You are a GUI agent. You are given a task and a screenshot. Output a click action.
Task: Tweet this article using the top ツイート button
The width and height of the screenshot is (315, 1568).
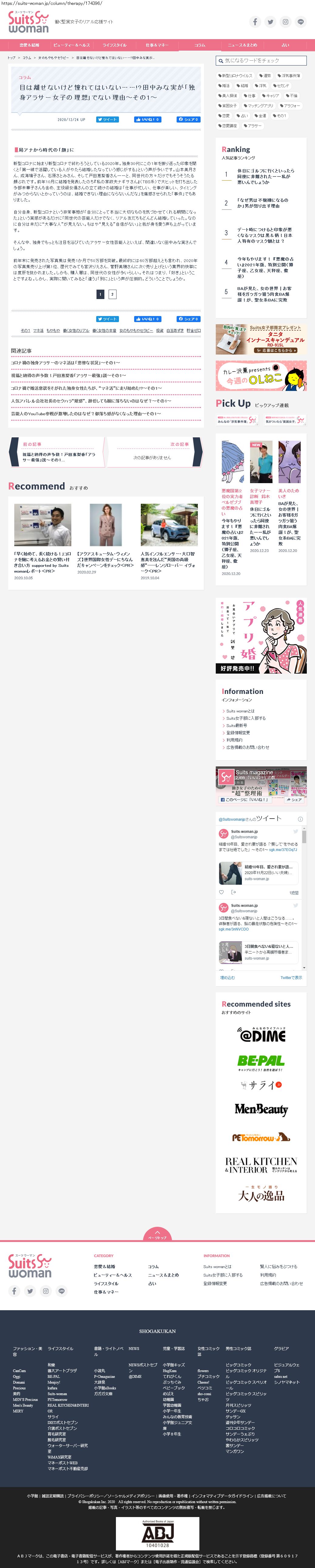click(107, 119)
